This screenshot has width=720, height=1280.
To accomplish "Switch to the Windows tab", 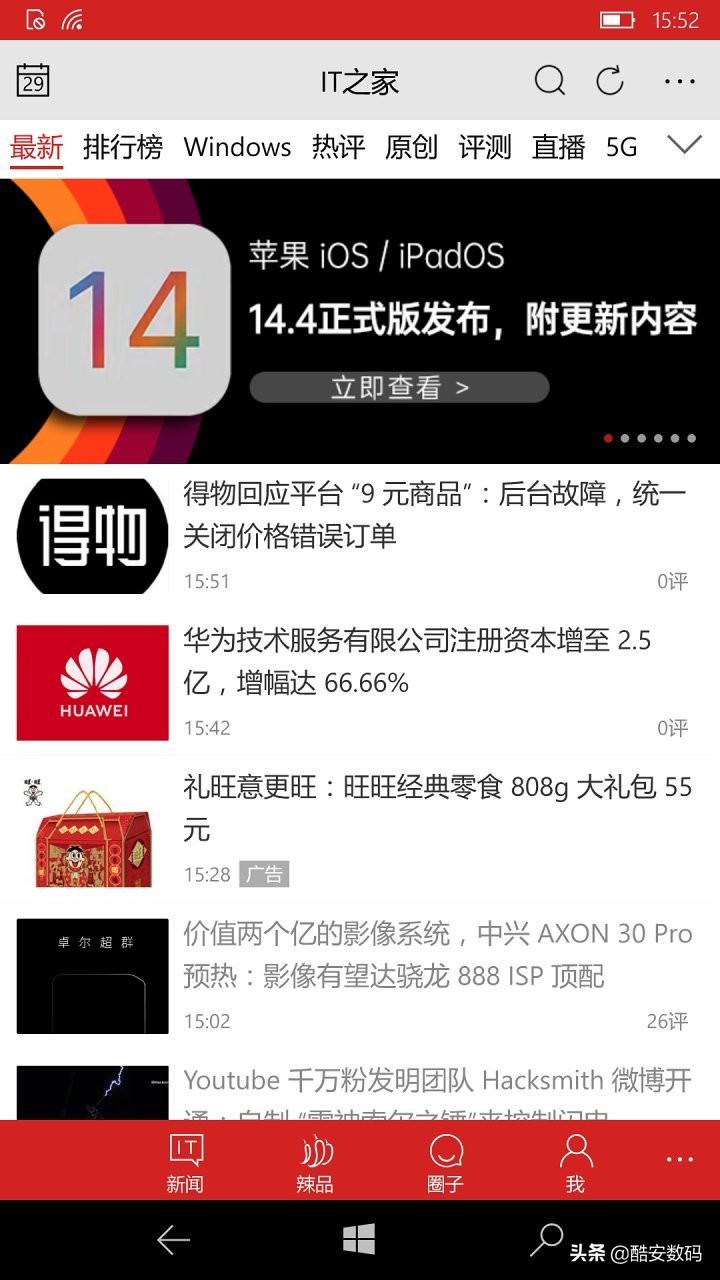I will coord(237,146).
